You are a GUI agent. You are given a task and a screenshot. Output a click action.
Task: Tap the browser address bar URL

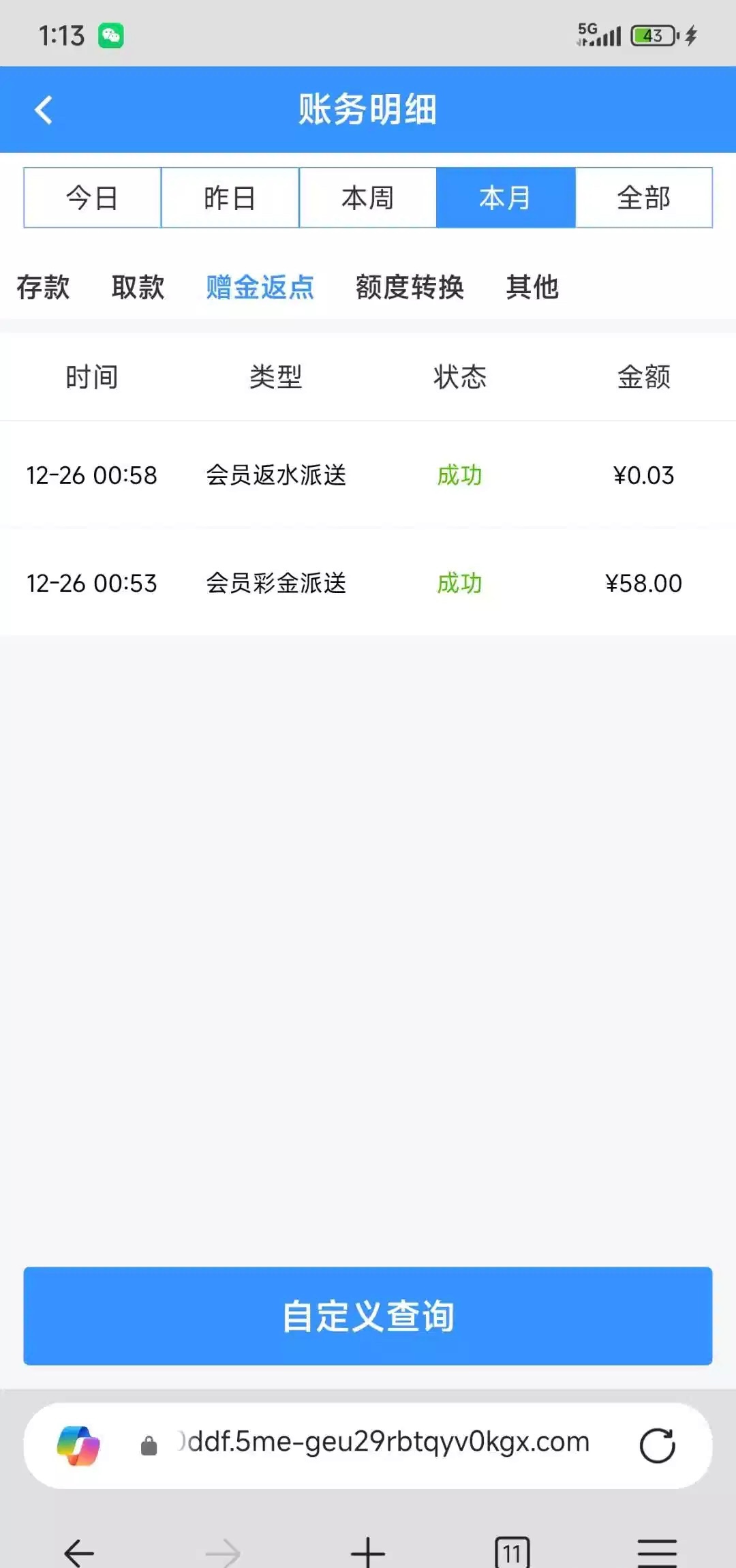[x=385, y=1443]
